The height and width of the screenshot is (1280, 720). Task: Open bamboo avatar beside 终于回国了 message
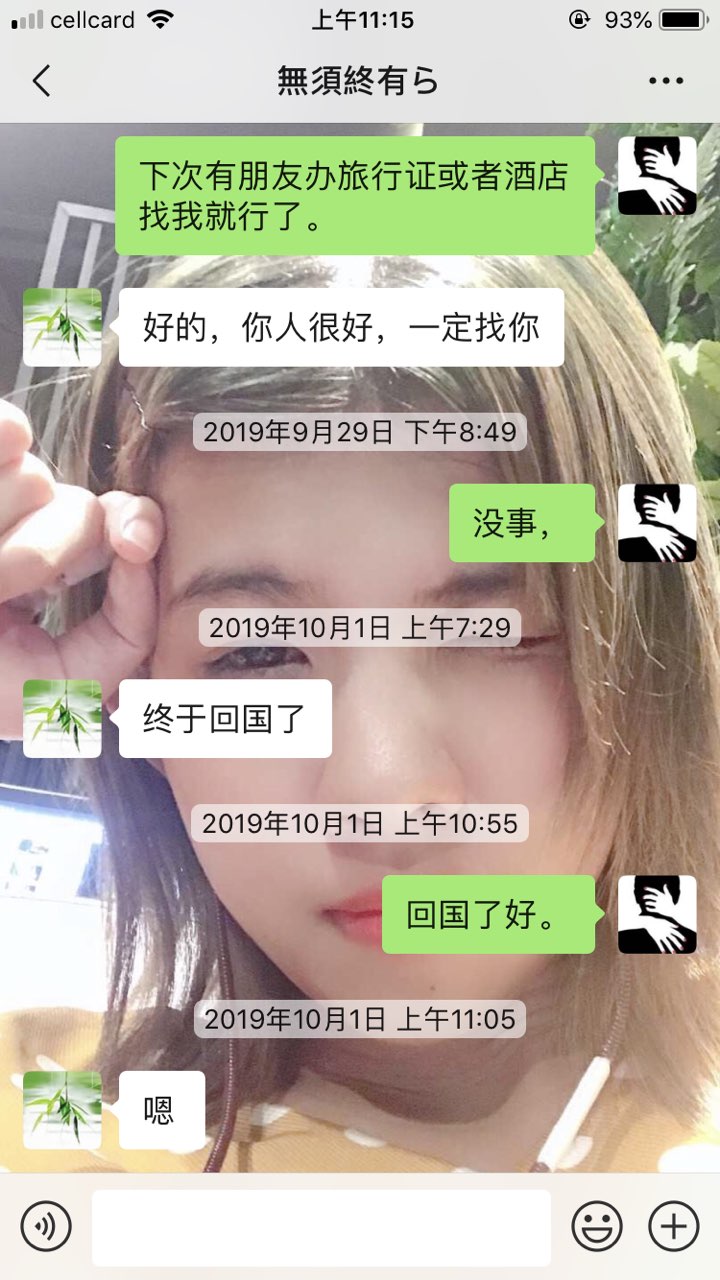click(x=62, y=718)
